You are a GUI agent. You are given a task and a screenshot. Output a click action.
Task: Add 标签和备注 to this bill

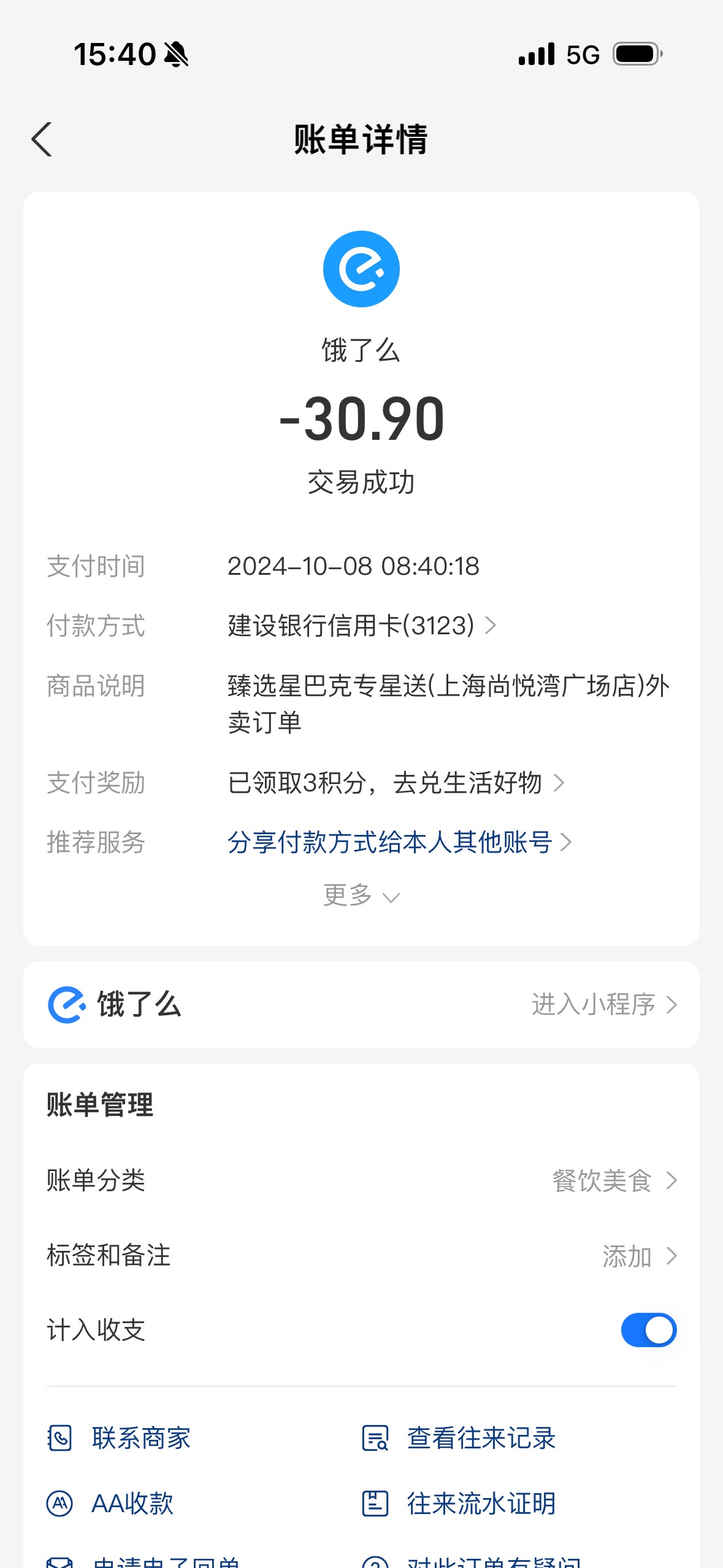(361, 1256)
